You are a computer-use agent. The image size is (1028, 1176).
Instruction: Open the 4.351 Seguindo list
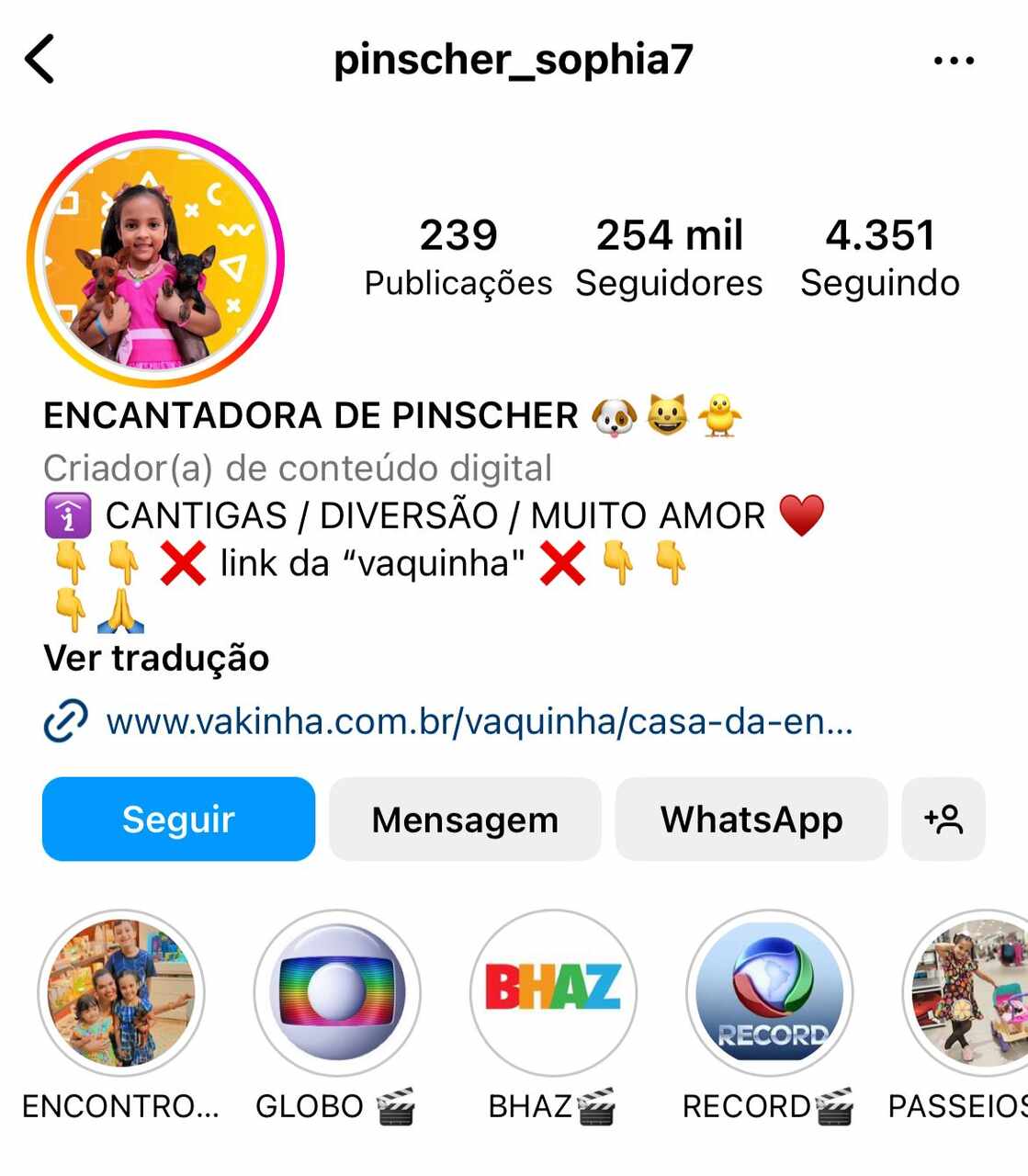tap(879, 258)
